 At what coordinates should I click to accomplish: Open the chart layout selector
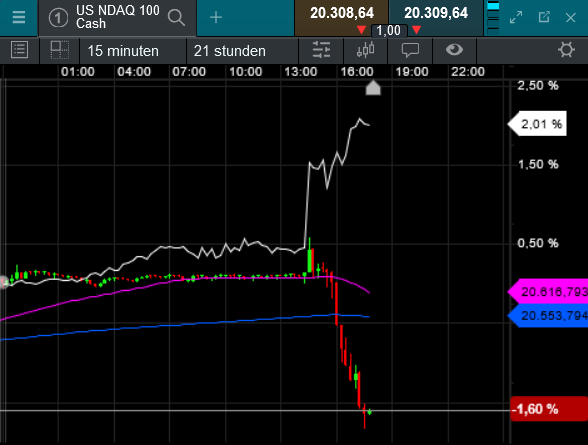point(60,50)
